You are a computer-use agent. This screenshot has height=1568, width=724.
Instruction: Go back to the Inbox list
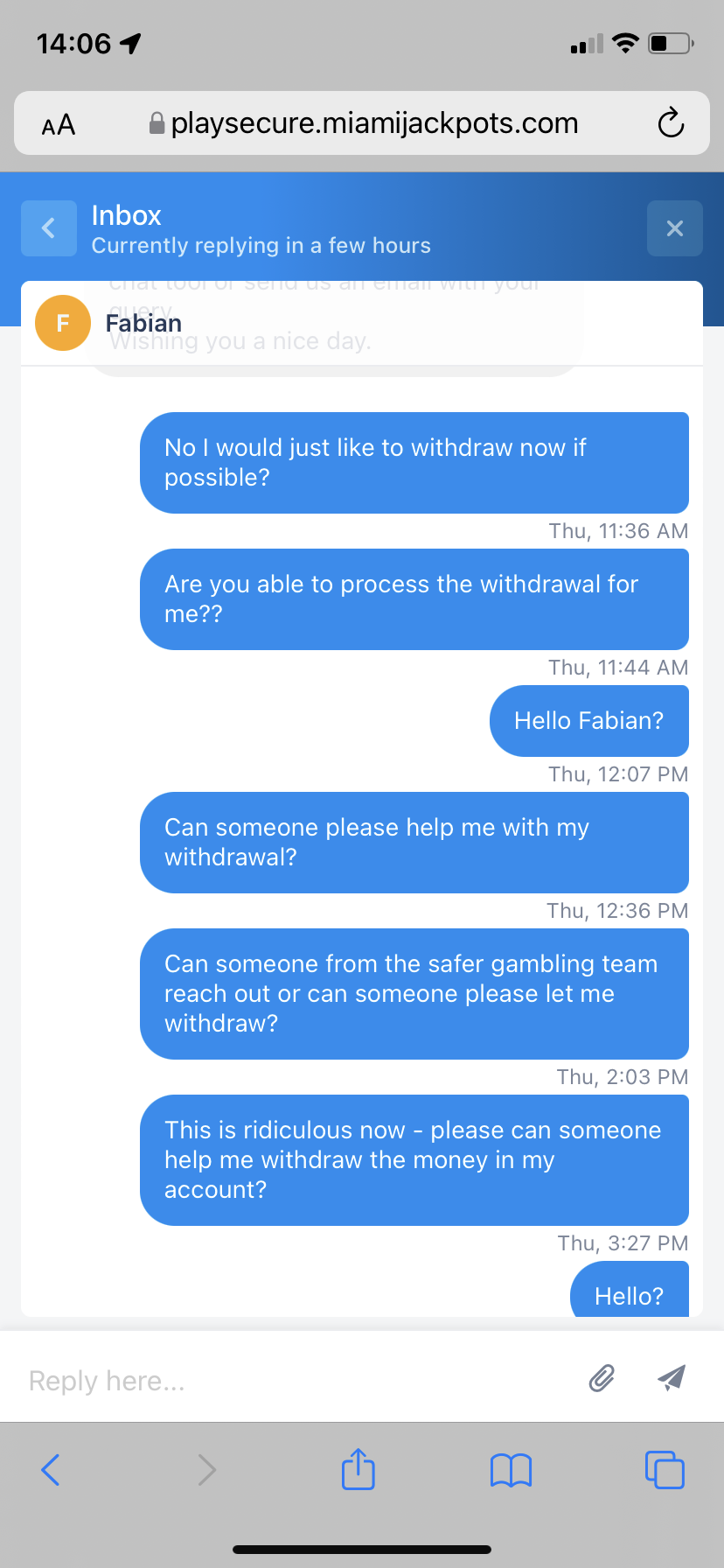pos(49,228)
